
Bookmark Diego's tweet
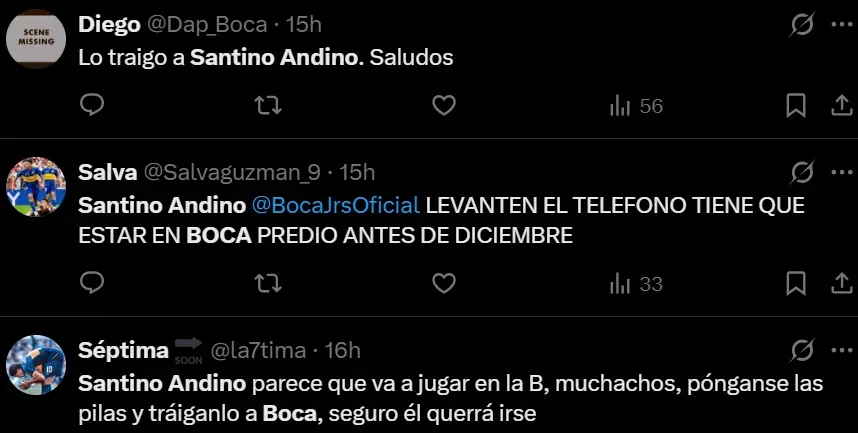(x=796, y=105)
